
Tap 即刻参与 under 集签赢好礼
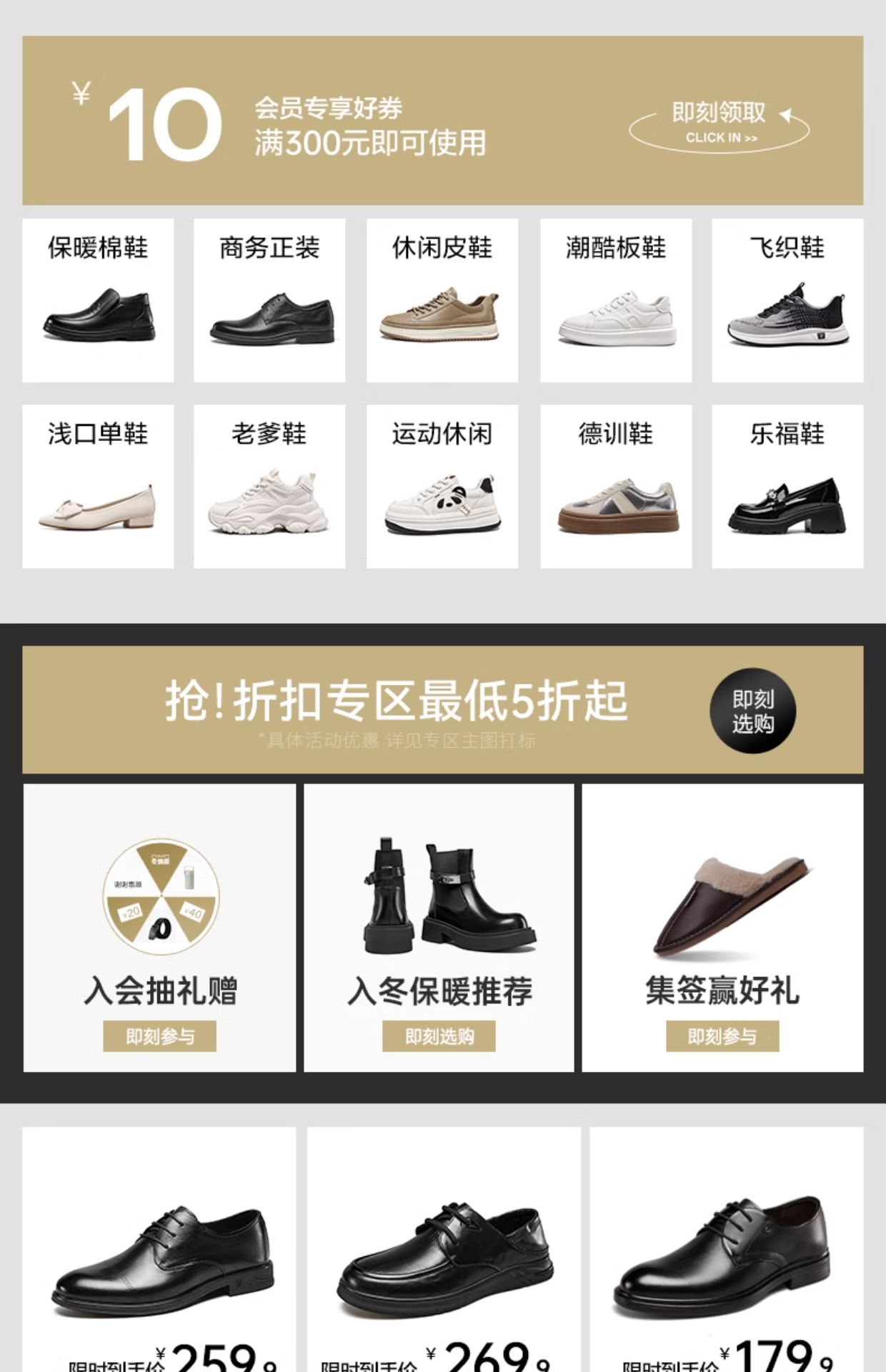722,1036
